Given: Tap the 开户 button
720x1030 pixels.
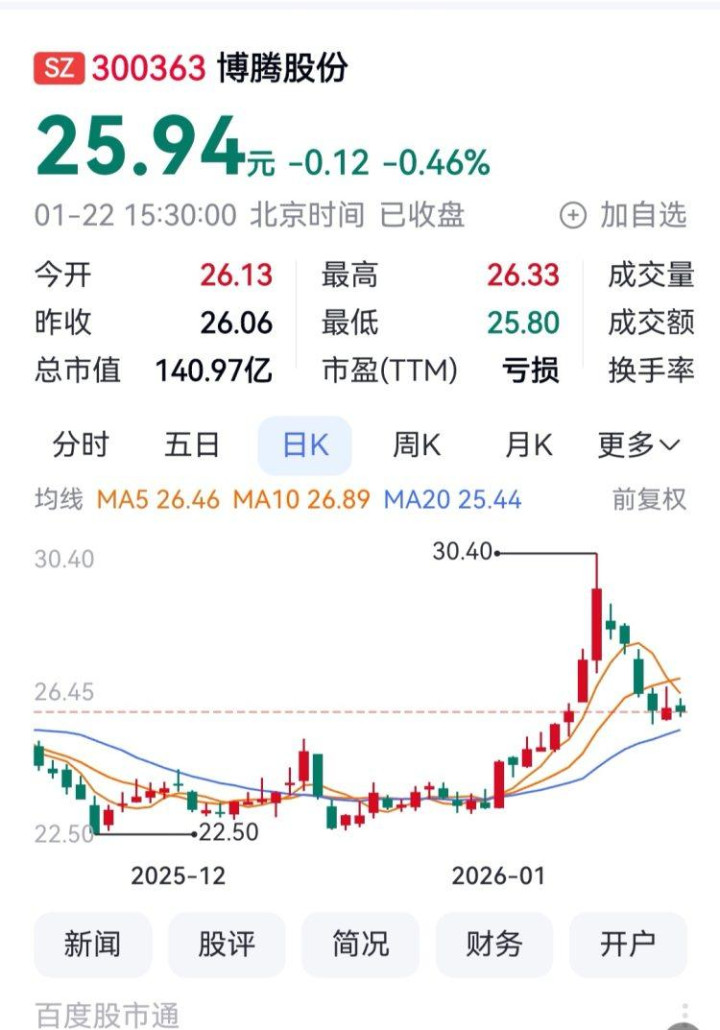Looking at the screenshot, I should click(x=628, y=944).
